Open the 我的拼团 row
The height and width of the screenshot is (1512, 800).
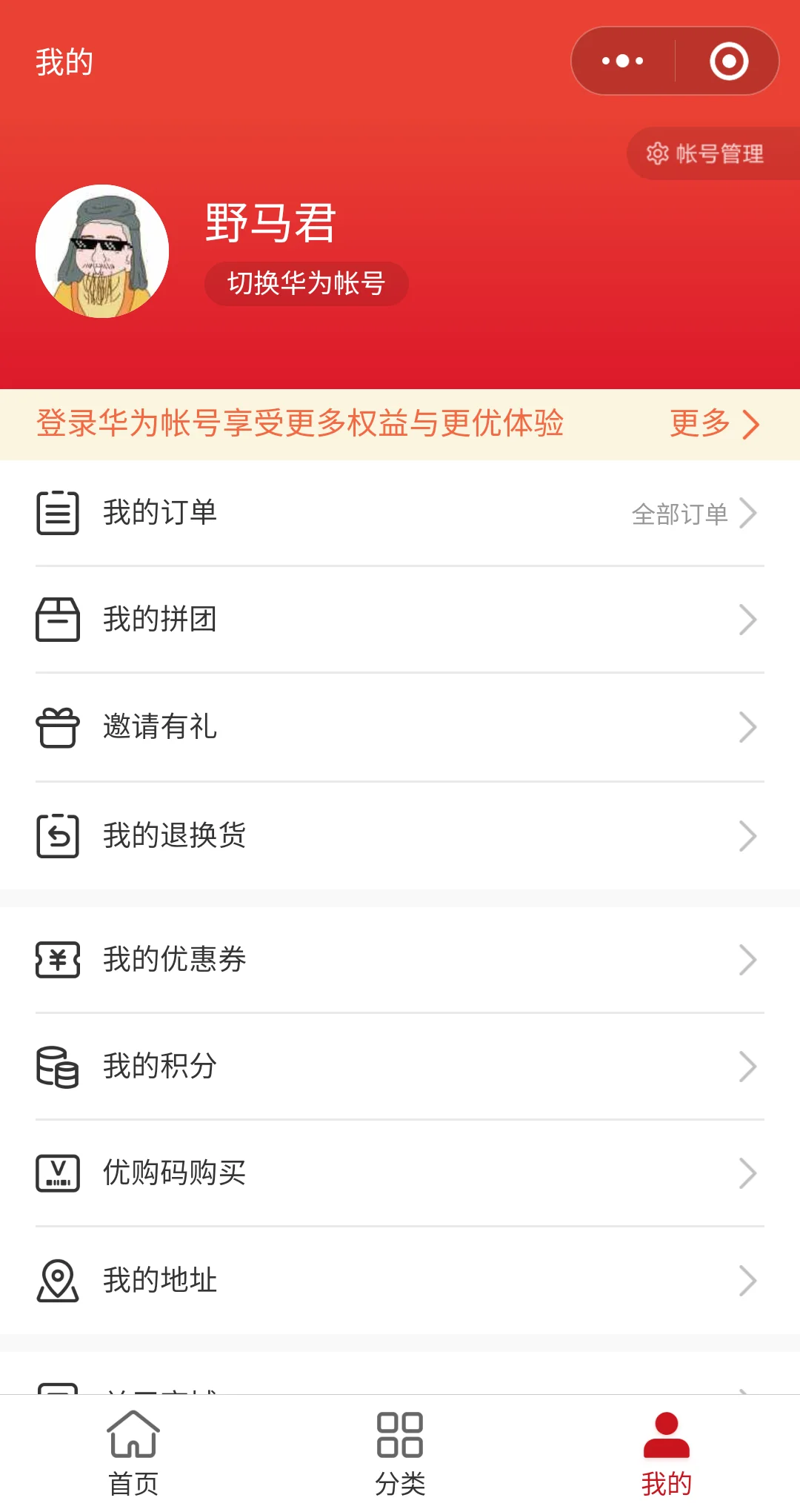point(400,620)
